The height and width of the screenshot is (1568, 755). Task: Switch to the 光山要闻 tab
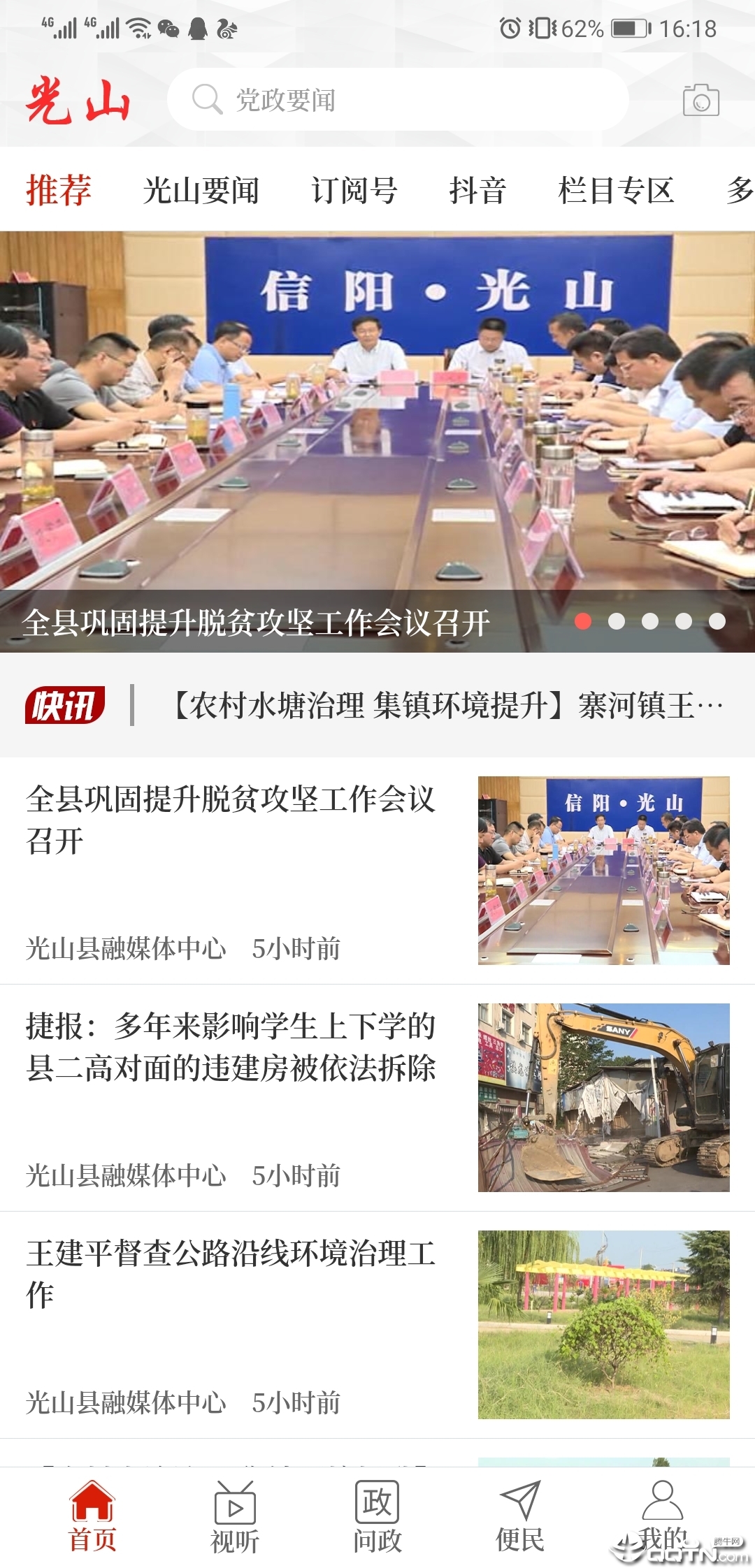coord(201,191)
